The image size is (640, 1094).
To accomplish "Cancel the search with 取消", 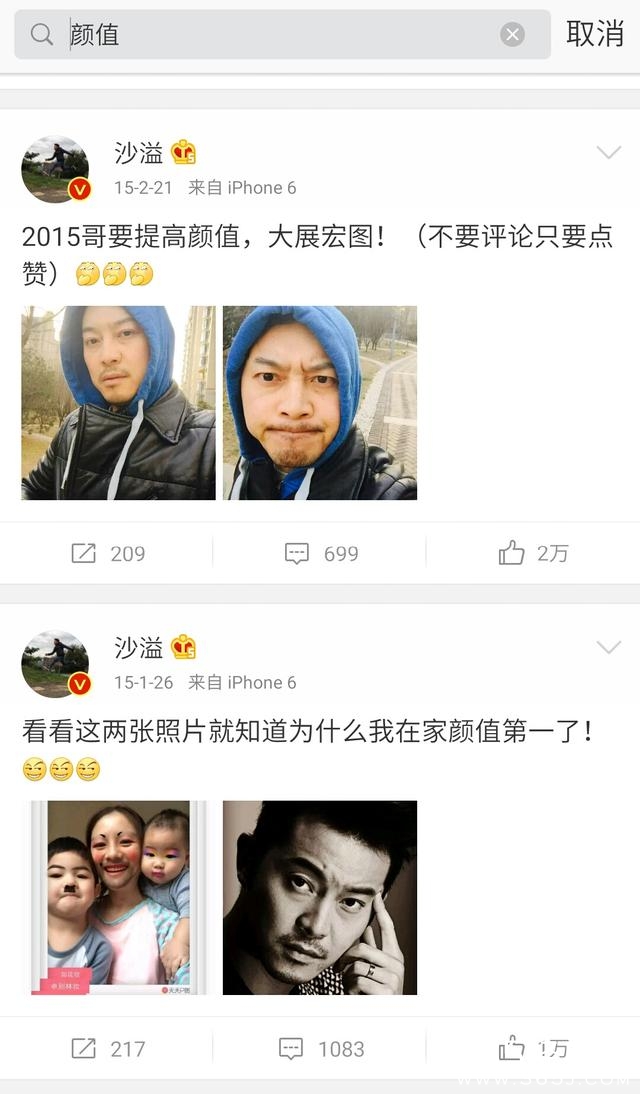I will point(595,34).
